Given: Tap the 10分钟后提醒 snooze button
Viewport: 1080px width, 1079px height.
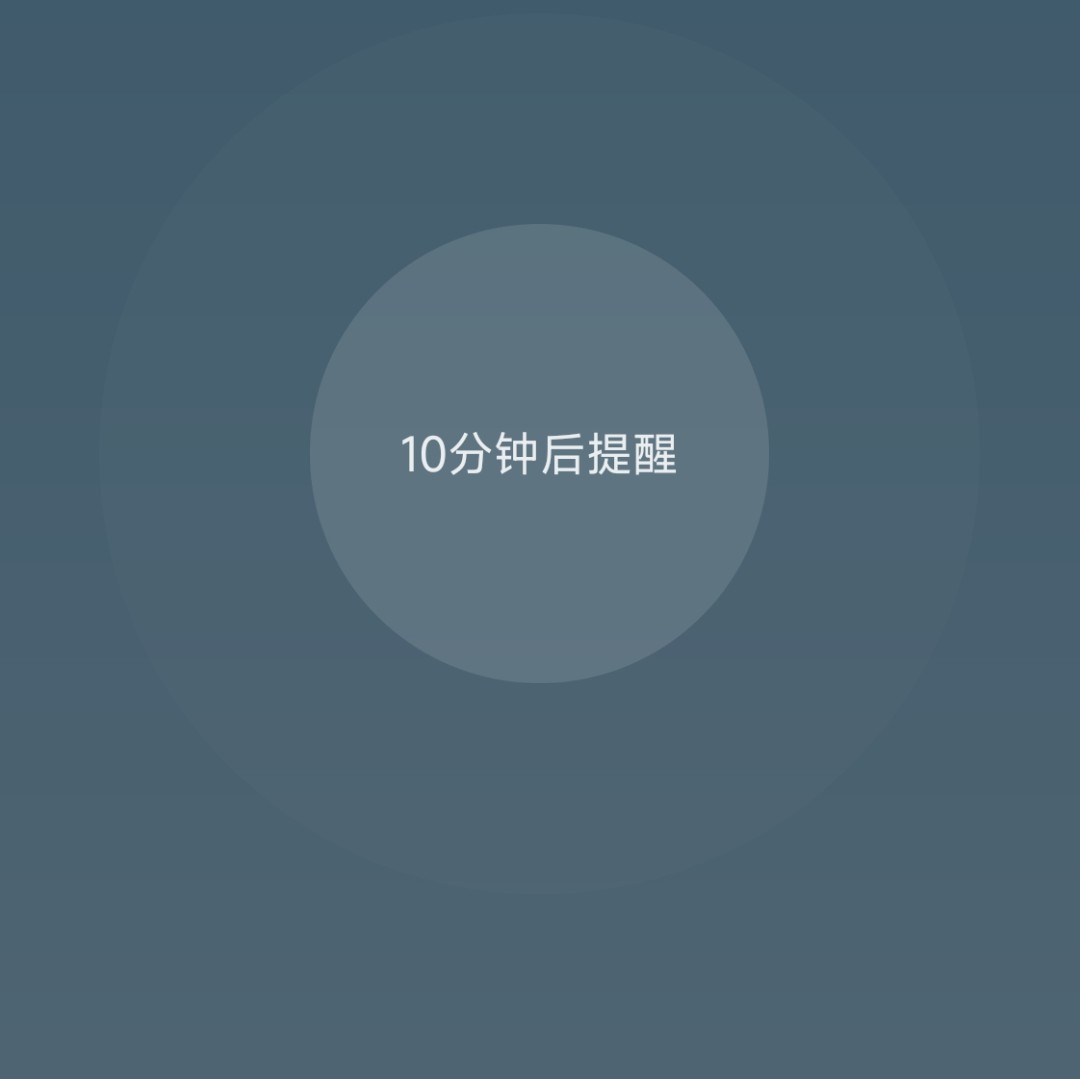Looking at the screenshot, I should click(539, 454).
